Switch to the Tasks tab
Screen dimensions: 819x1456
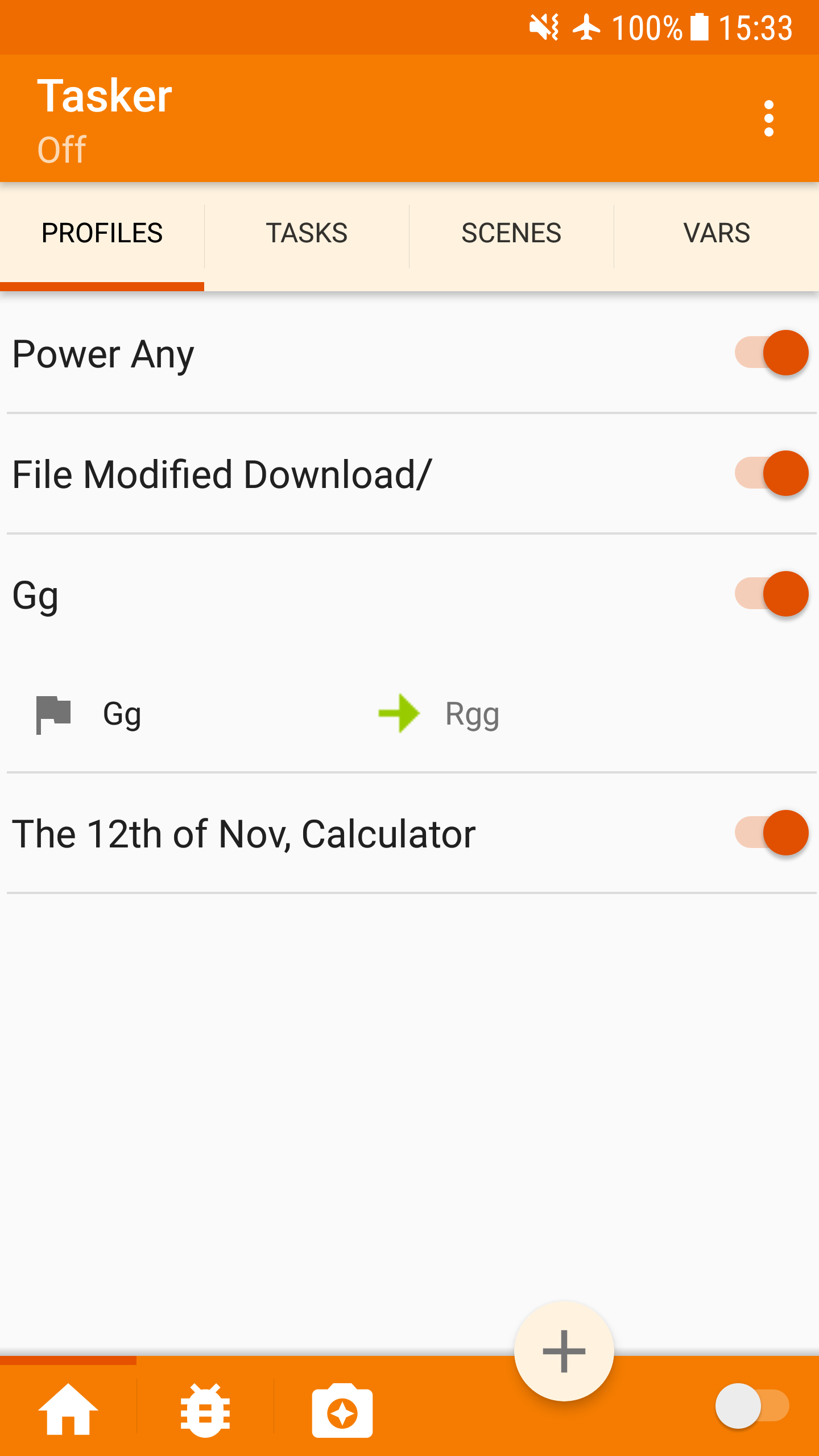pos(307,233)
